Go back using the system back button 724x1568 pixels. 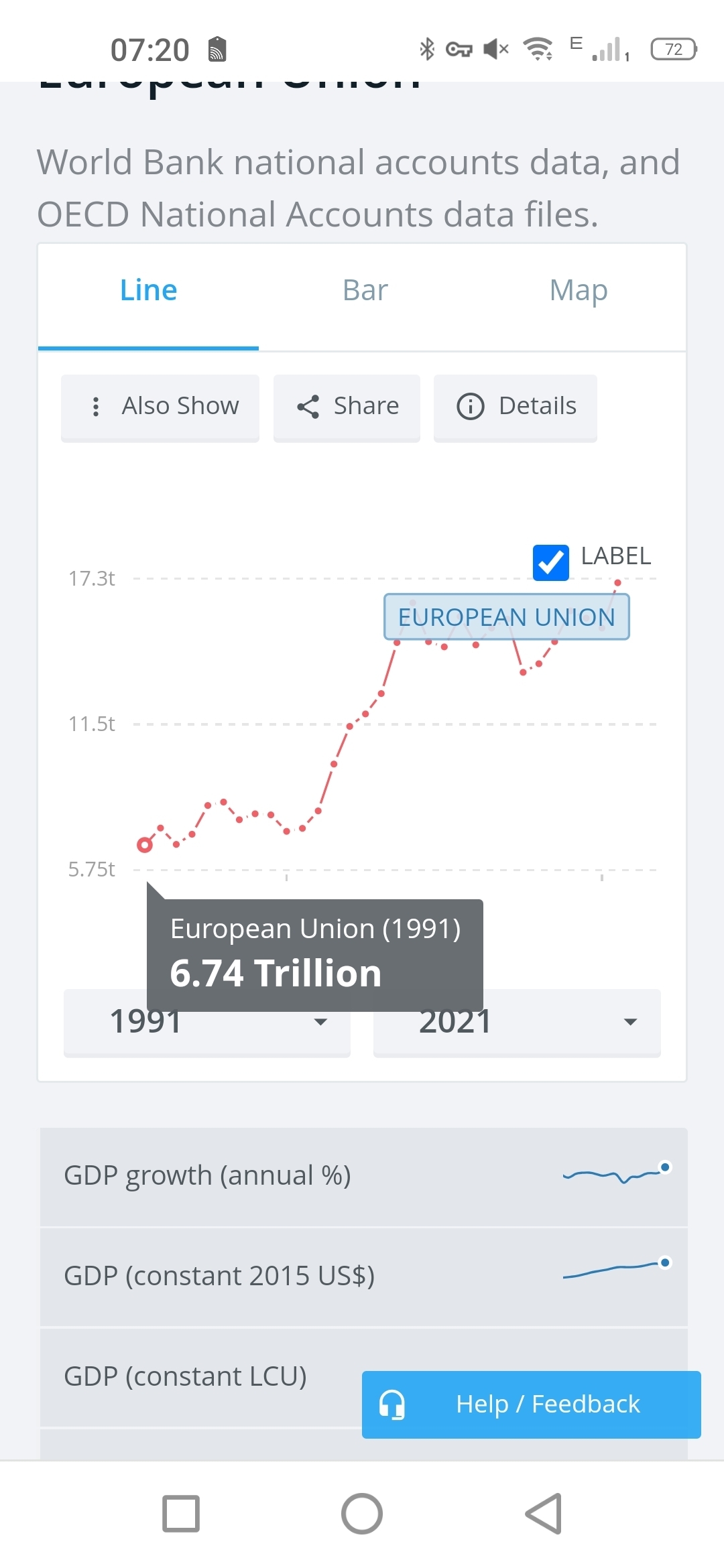pos(543,1514)
